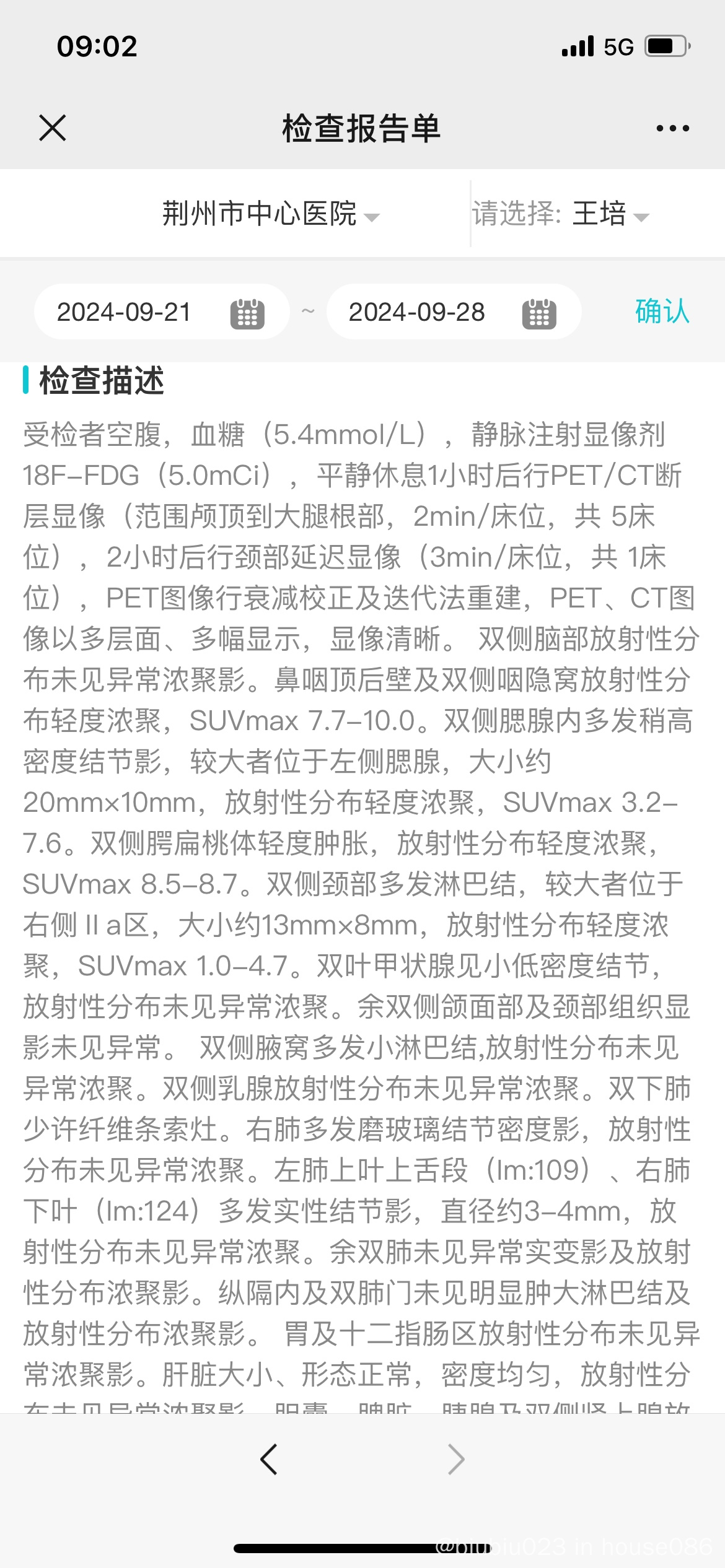725x1568 pixels.
Task: Pick the start date 2024-09-21
Action: tap(162, 312)
